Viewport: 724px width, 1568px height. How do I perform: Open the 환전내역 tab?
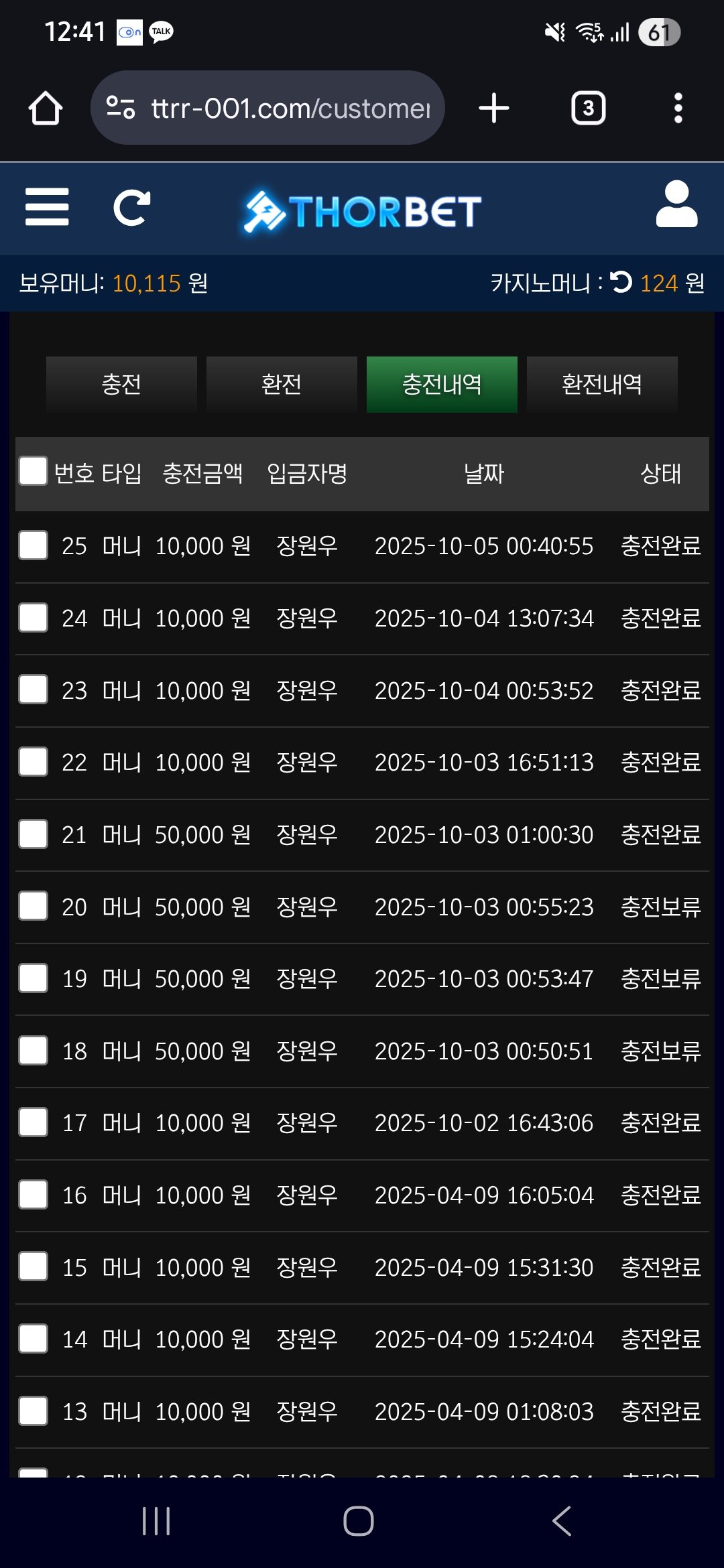(x=602, y=385)
